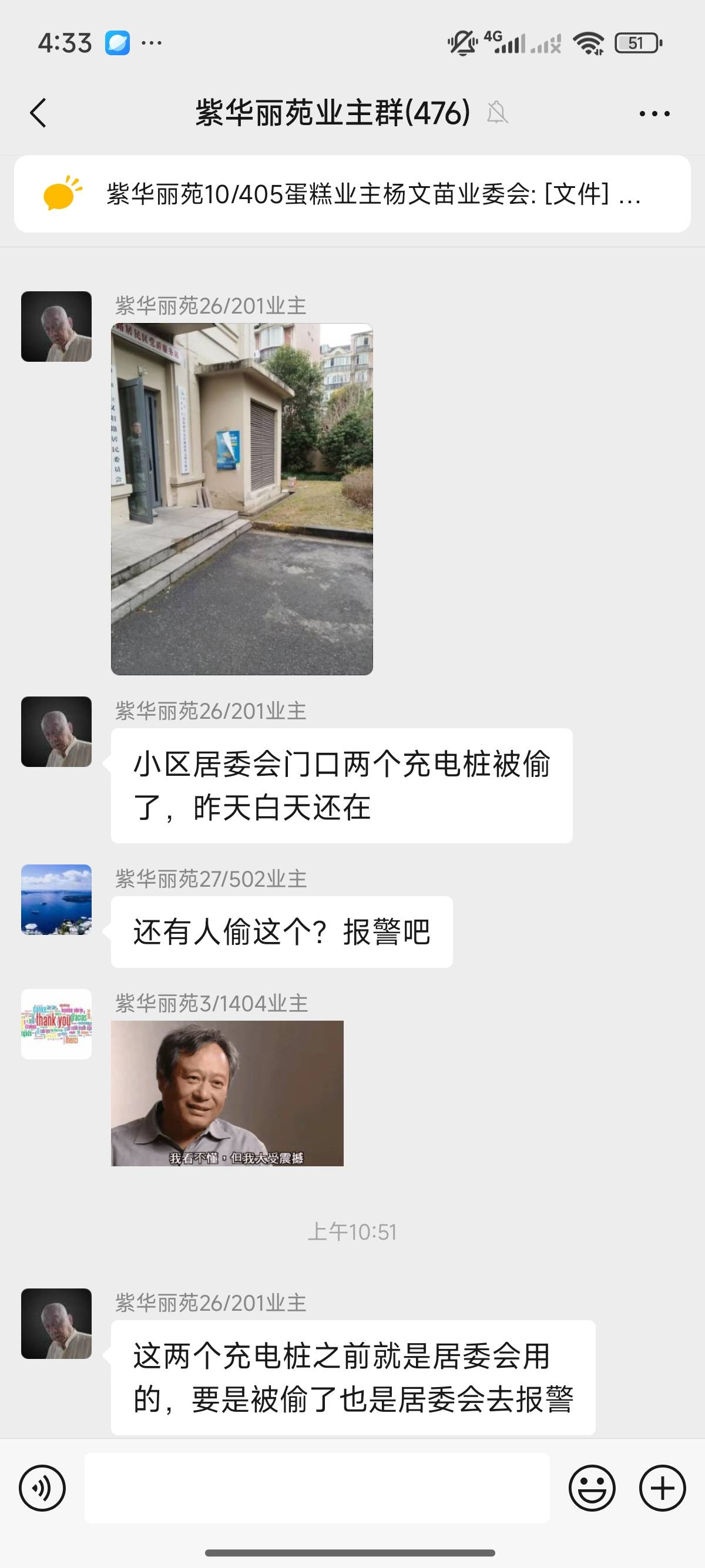Open the group chat overflow menu
This screenshot has width=705, height=1568.
(654, 113)
